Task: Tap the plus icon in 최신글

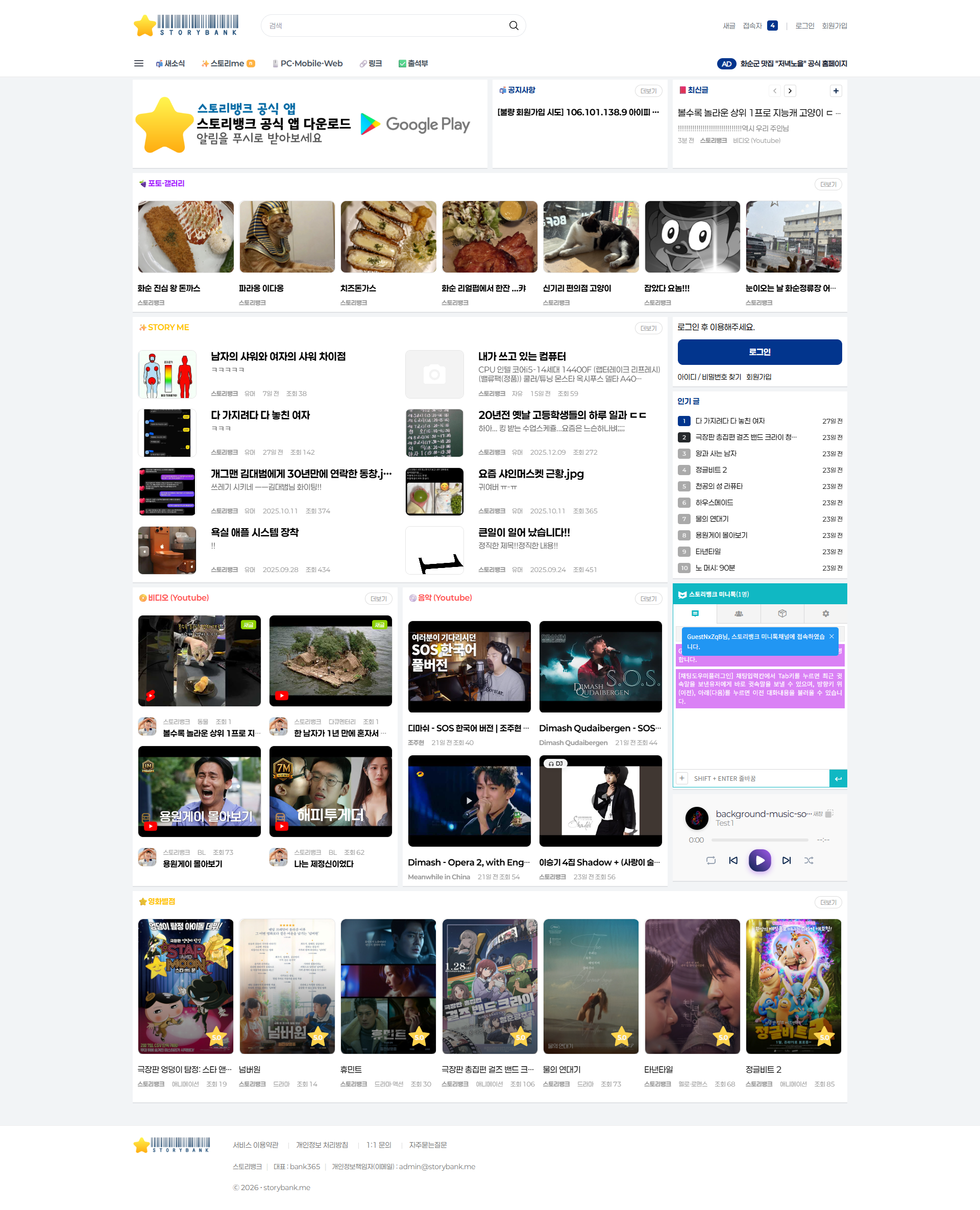Action: click(836, 91)
